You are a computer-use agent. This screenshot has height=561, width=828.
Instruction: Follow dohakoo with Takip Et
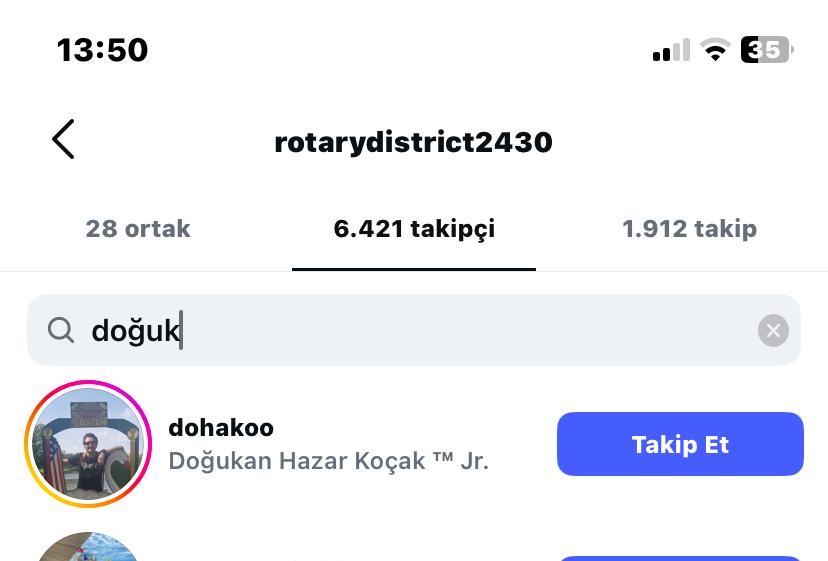click(680, 444)
